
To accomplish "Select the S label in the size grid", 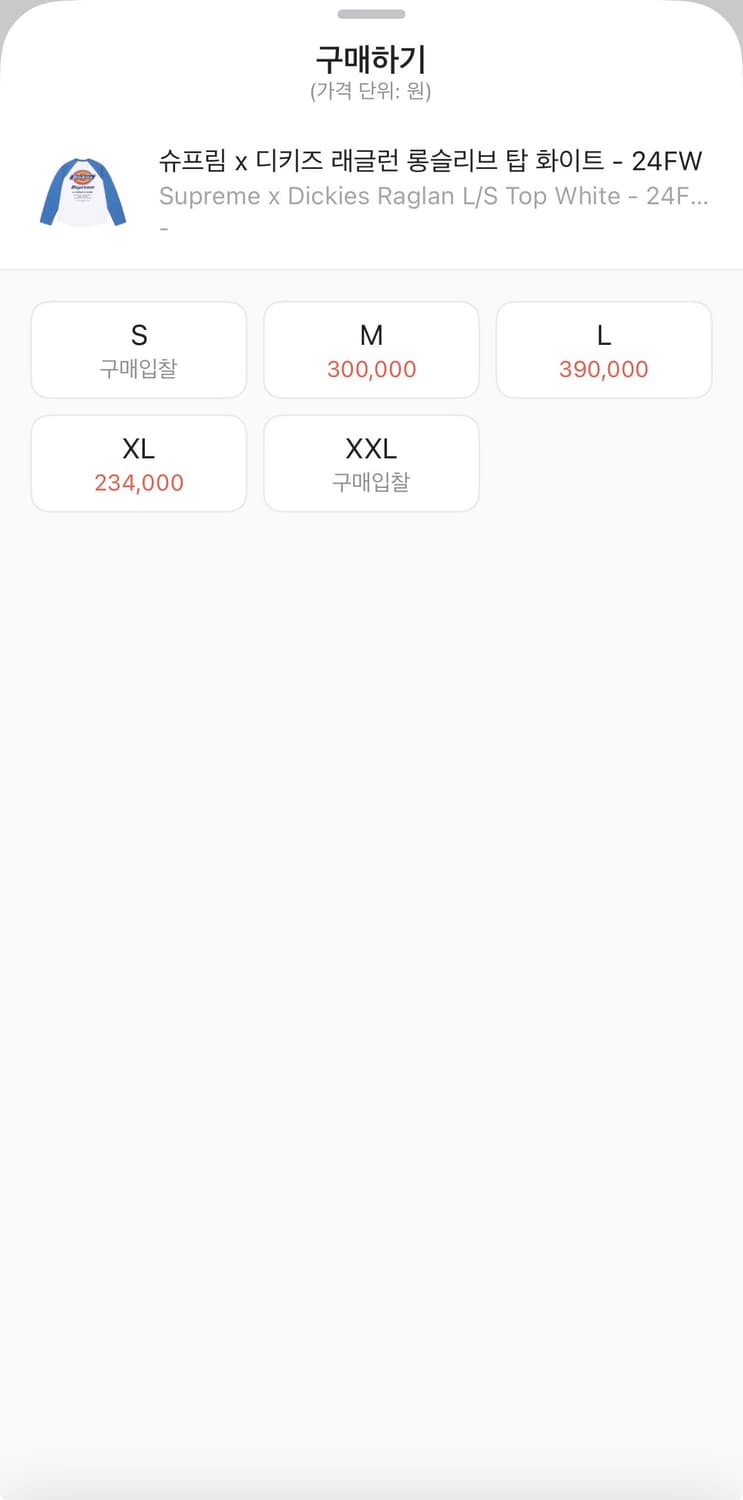I will 138,336.
